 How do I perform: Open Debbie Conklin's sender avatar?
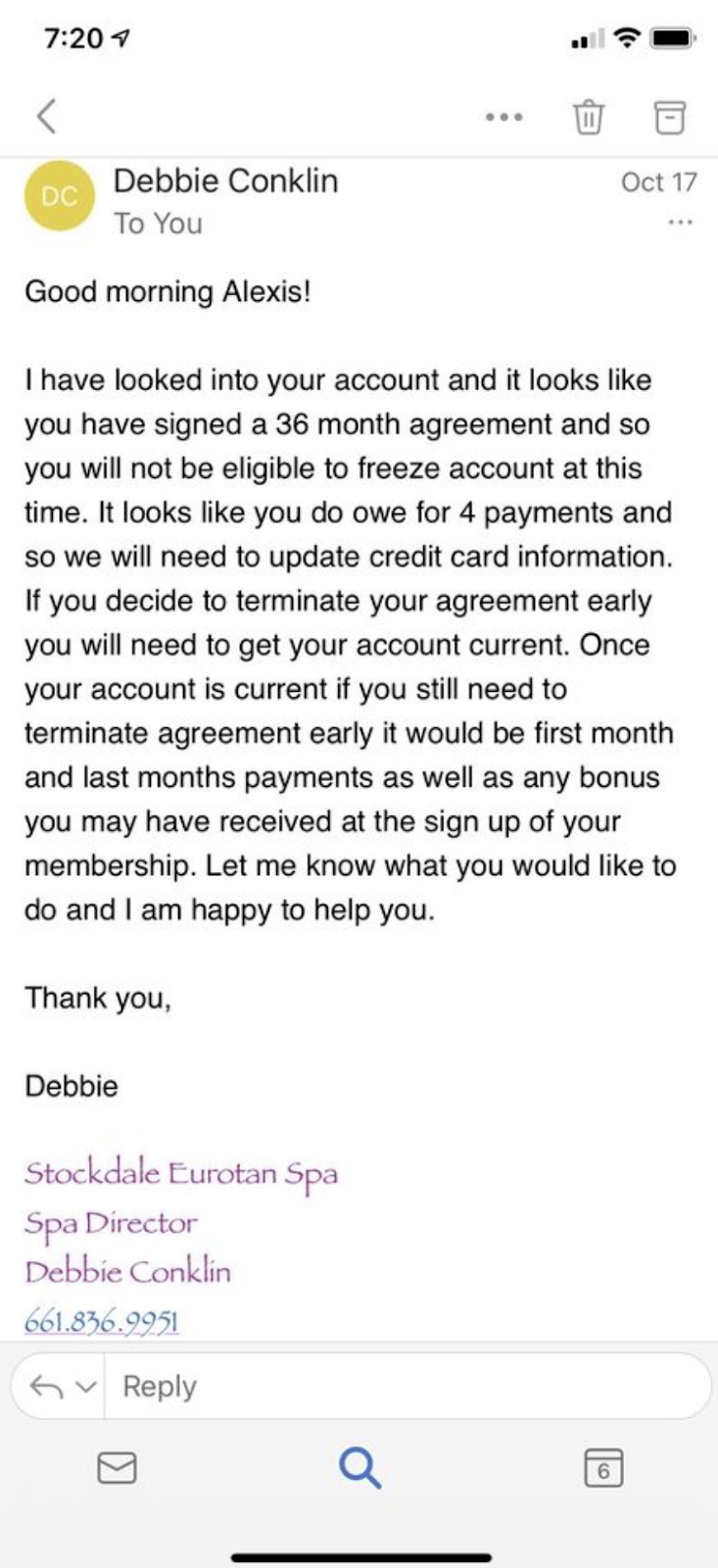coord(59,196)
